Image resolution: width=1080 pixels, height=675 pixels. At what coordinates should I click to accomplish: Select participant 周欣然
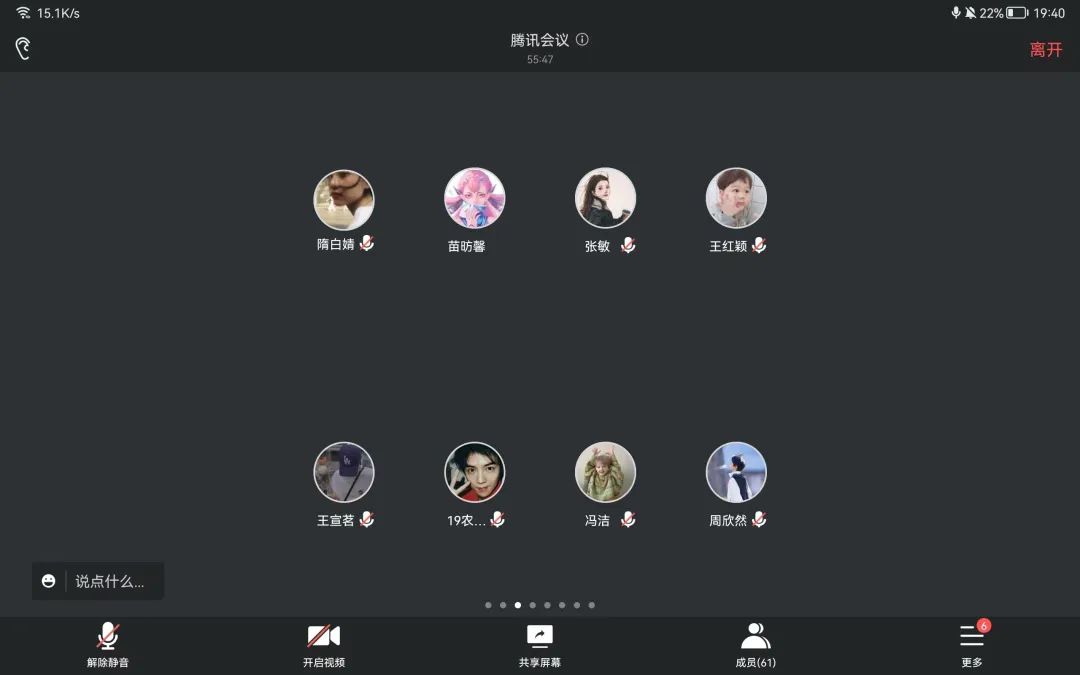pos(736,473)
